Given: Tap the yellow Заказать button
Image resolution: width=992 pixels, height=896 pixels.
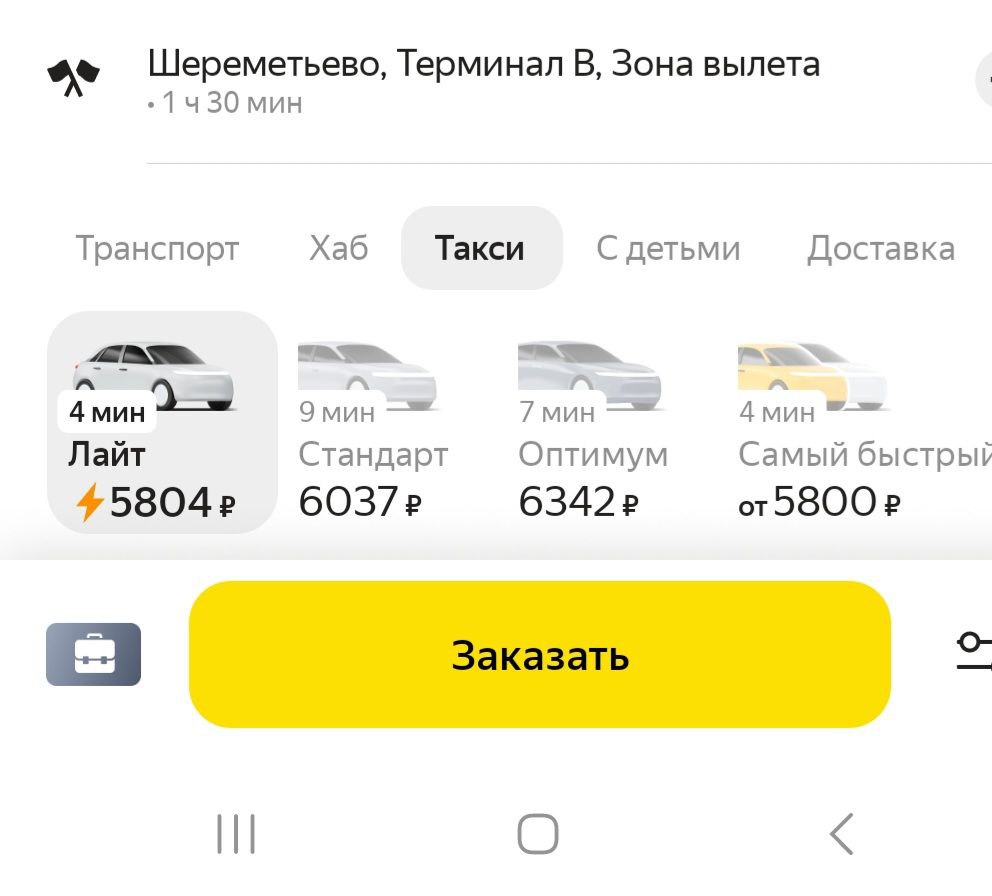Looking at the screenshot, I should click(x=539, y=655).
